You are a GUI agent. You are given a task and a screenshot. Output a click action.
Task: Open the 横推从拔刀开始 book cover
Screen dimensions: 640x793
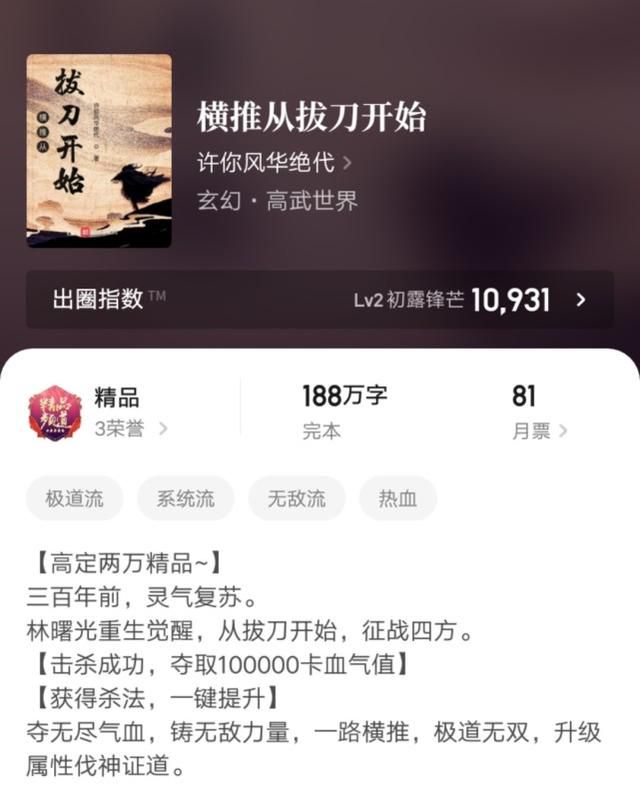pyautogui.click(x=99, y=151)
